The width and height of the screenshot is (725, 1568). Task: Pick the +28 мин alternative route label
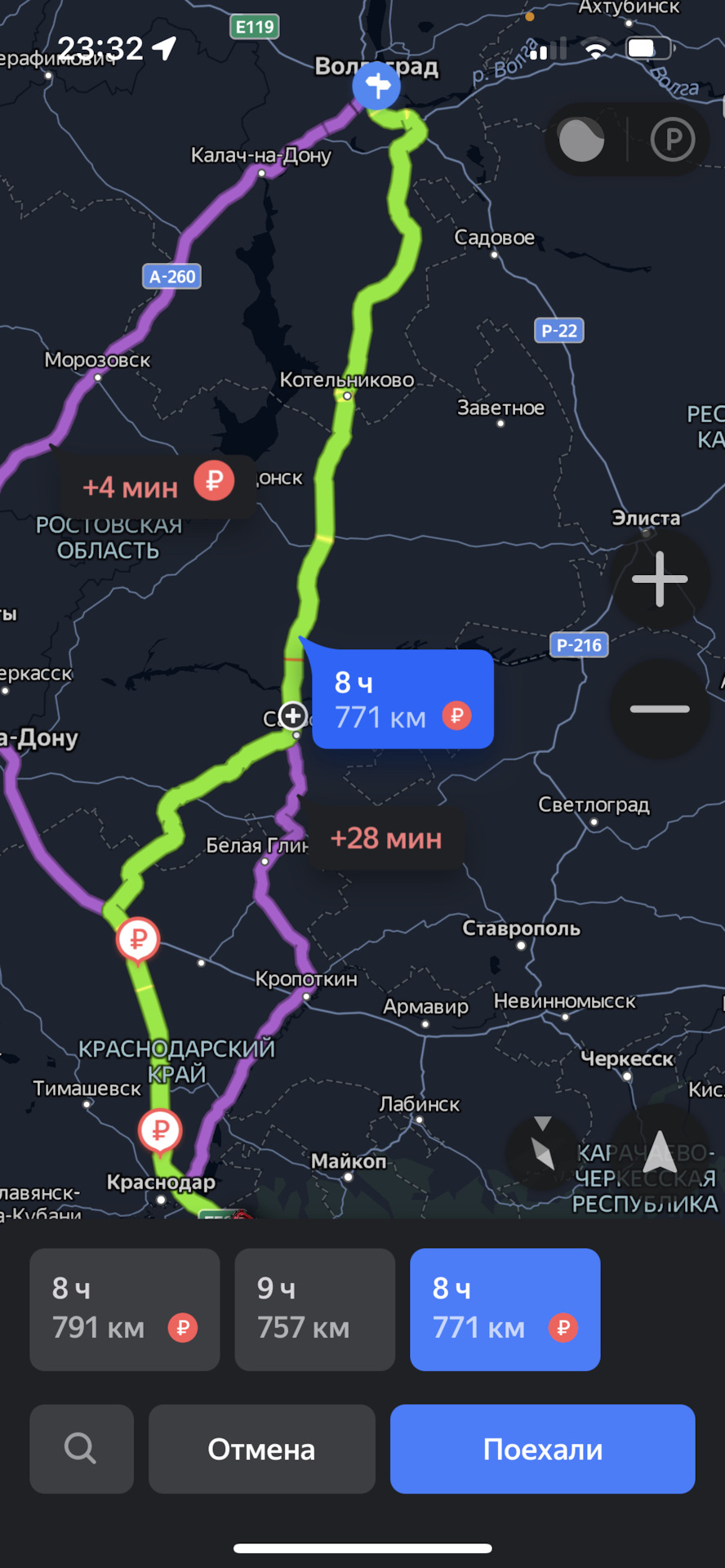385,839
